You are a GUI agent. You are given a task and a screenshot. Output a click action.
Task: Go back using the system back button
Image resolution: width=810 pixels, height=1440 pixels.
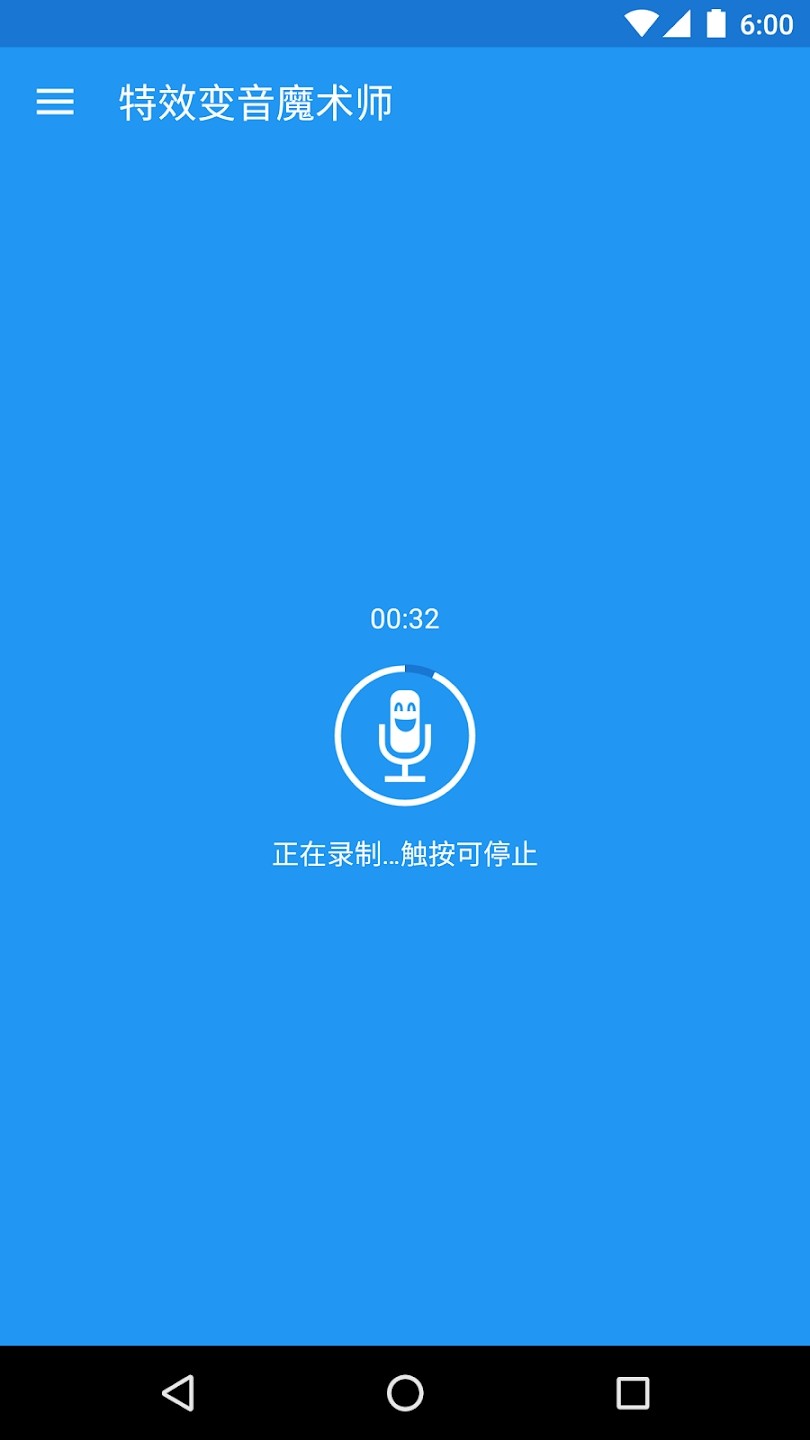178,1392
